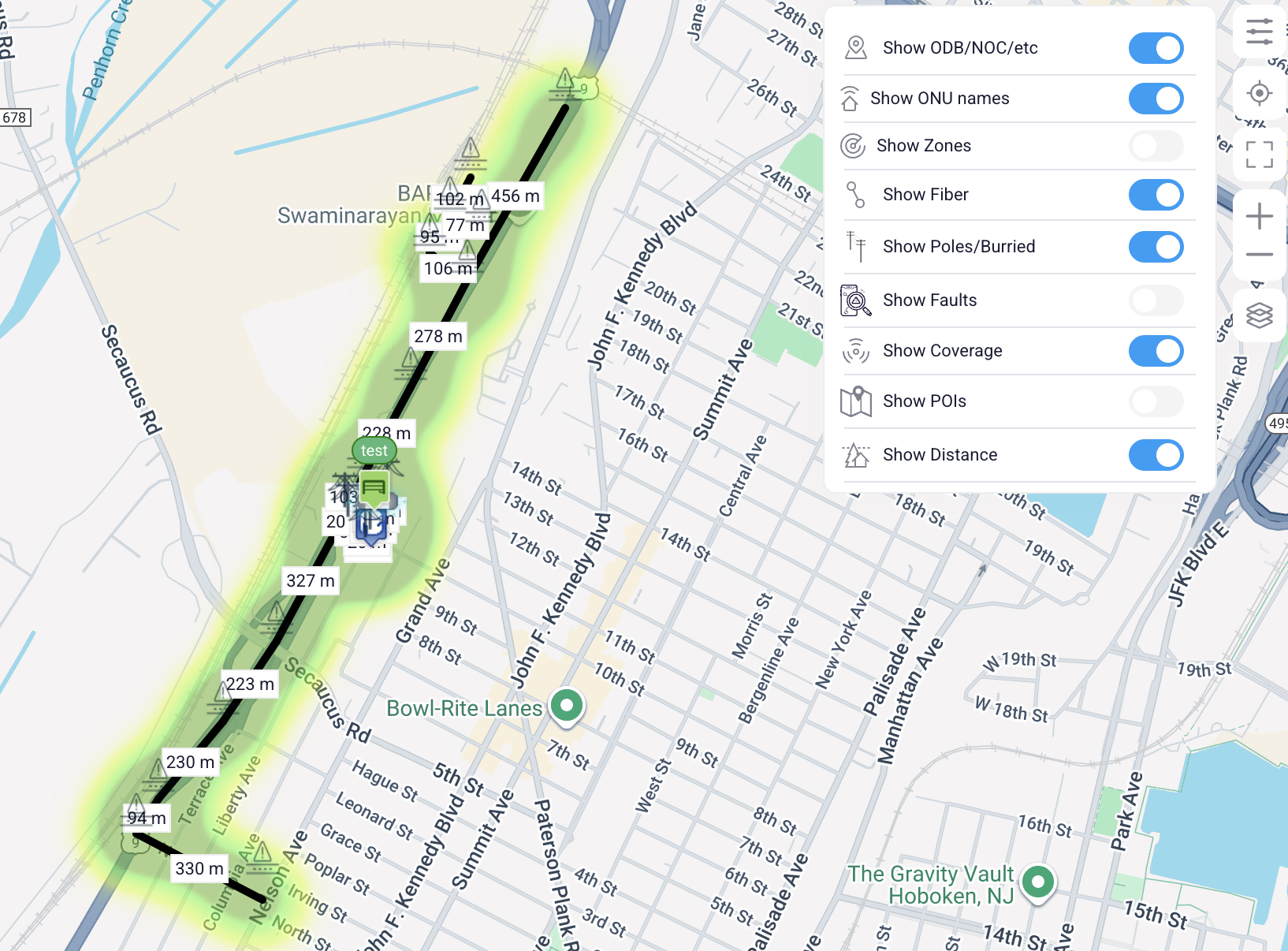Enter fullscreen map view
The width and height of the screenshot is (1288, 951).
point(1259,155)
